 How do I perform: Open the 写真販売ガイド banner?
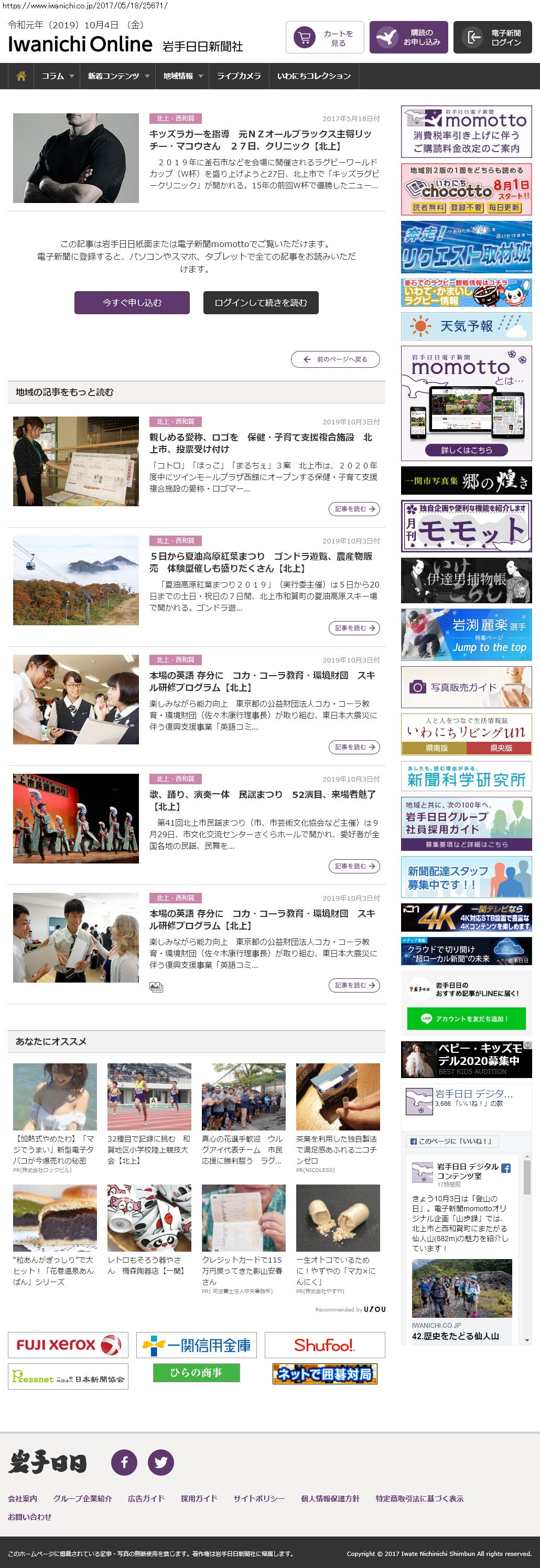467,687
